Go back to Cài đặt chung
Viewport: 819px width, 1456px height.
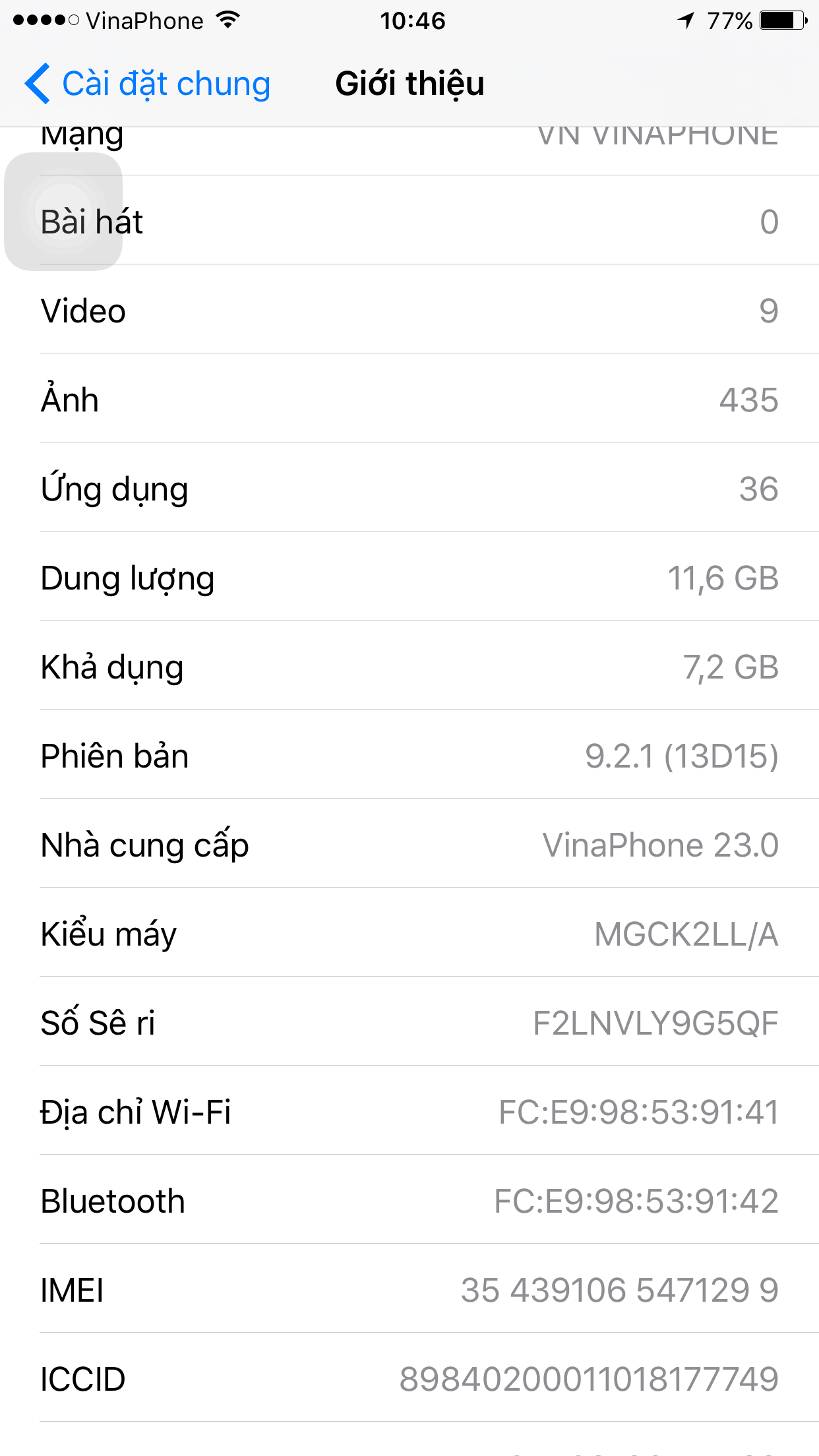pyautogui.click(x=148, y=84)
